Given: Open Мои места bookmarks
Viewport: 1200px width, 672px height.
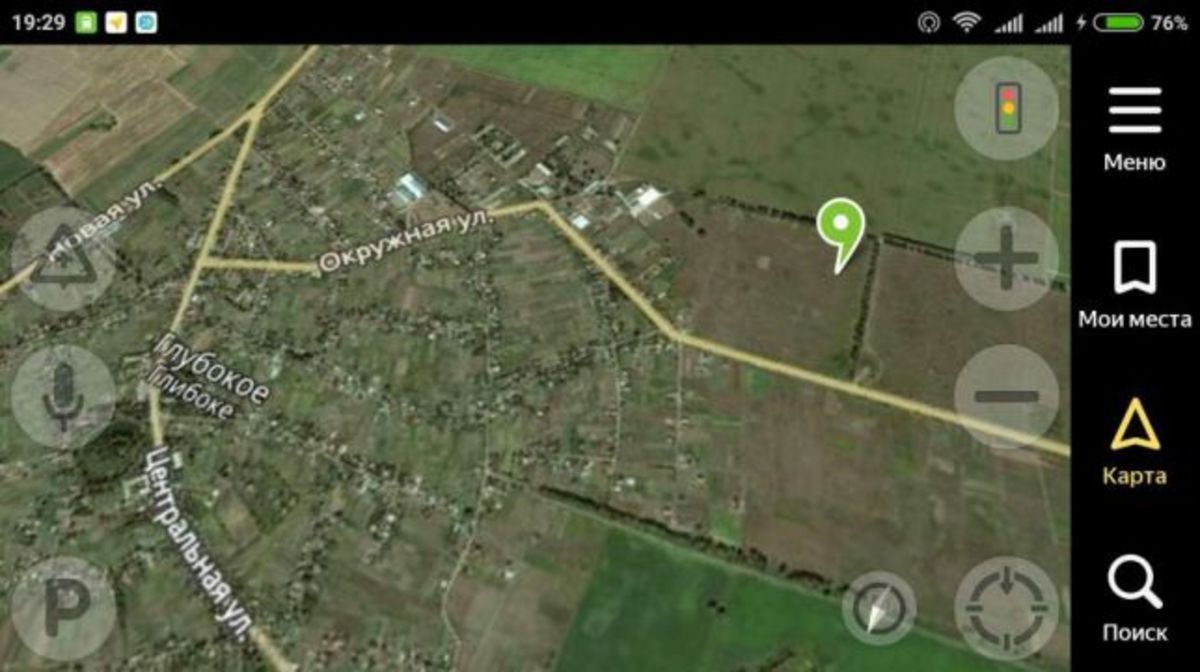Looking at the screenshot, I should coord(1134,284).
